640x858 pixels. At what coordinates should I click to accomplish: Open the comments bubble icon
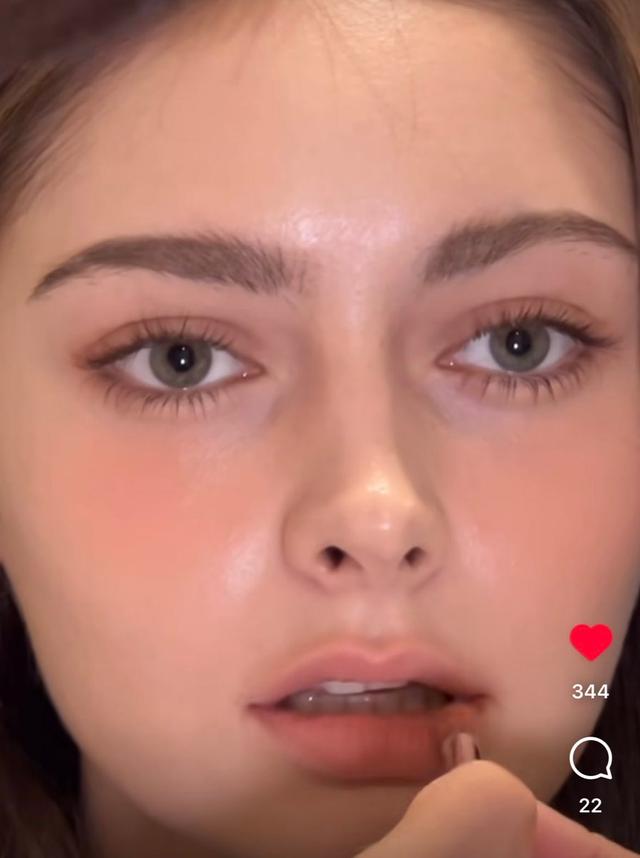click(x=590, y=759)
